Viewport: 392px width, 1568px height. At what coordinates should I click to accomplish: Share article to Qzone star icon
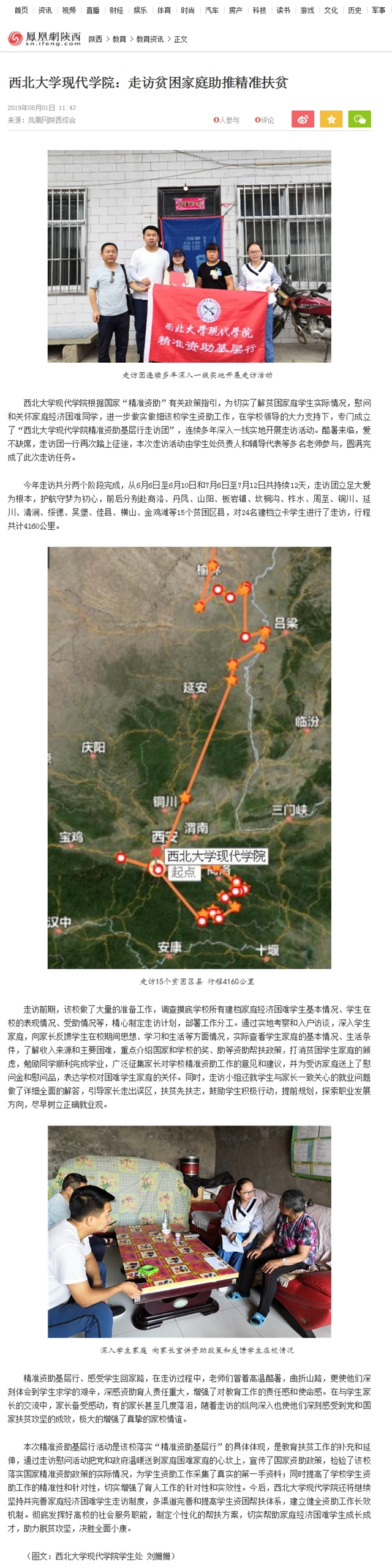331,119
